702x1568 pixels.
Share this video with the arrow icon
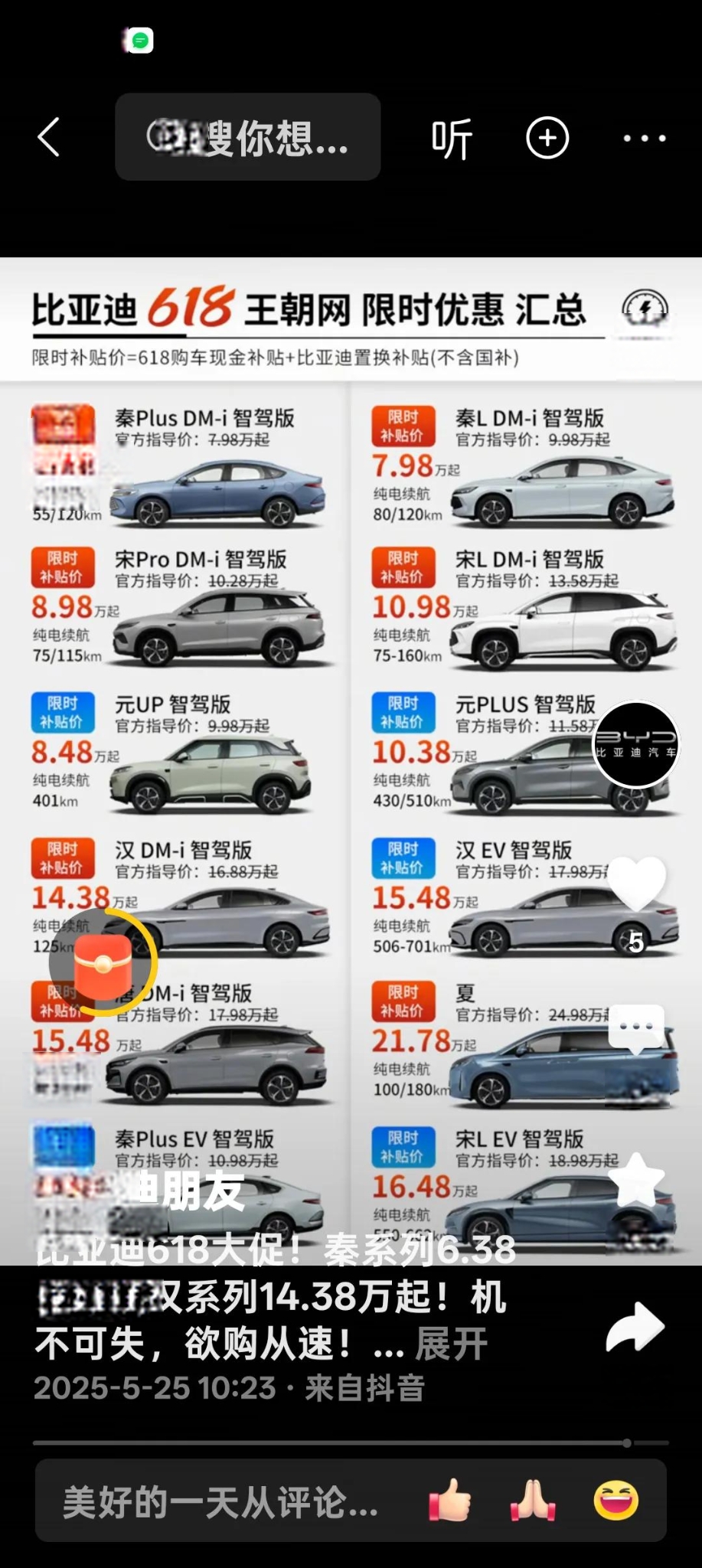[635, 1327]
